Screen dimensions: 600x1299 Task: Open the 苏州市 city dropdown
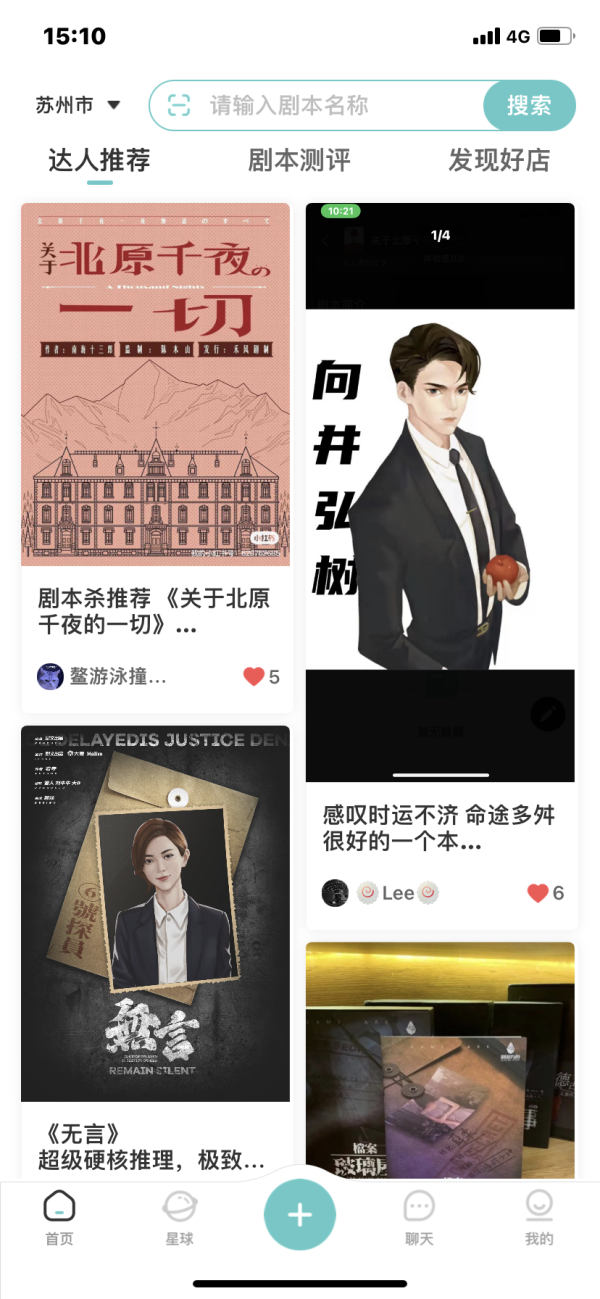point(78,105)
